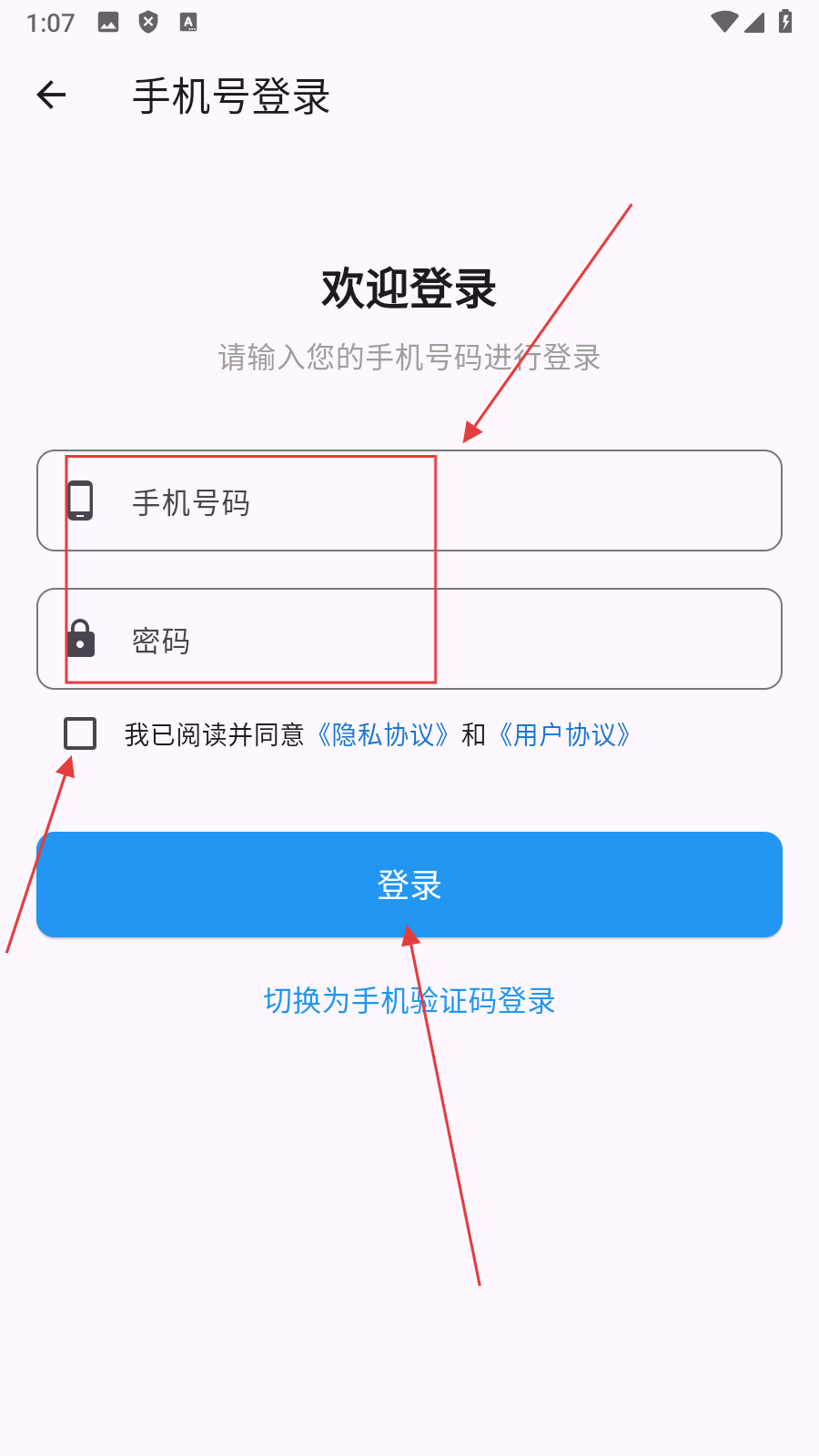The width and height of the screenshot is (819, 1456).
Task: Open the 《隐私协议》 privacy link
Action: 382,735
